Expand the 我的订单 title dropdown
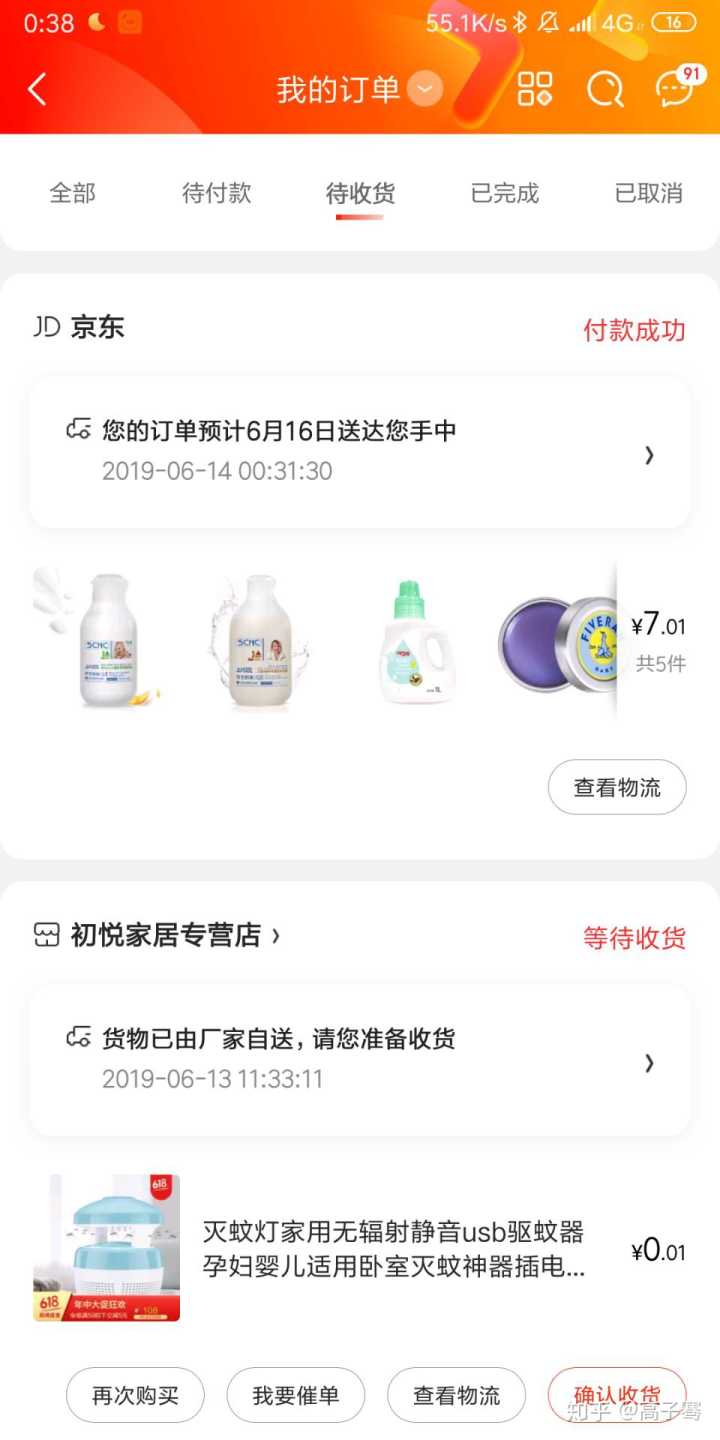Image resolution: width=720 pixels, height=1440 pixels. (425, 90)
